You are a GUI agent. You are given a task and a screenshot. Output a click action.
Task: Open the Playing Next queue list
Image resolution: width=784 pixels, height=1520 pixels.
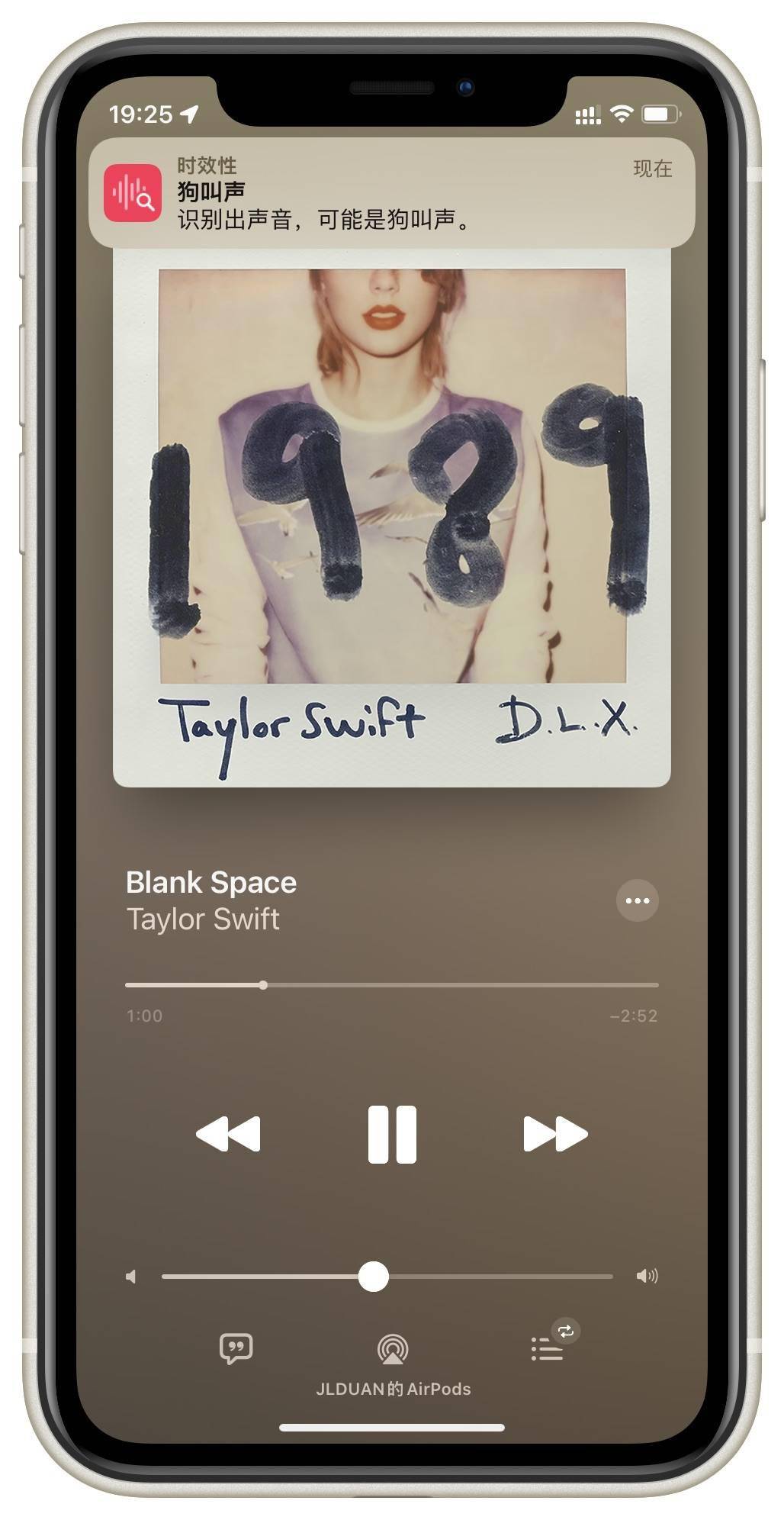click(547, 1349)
